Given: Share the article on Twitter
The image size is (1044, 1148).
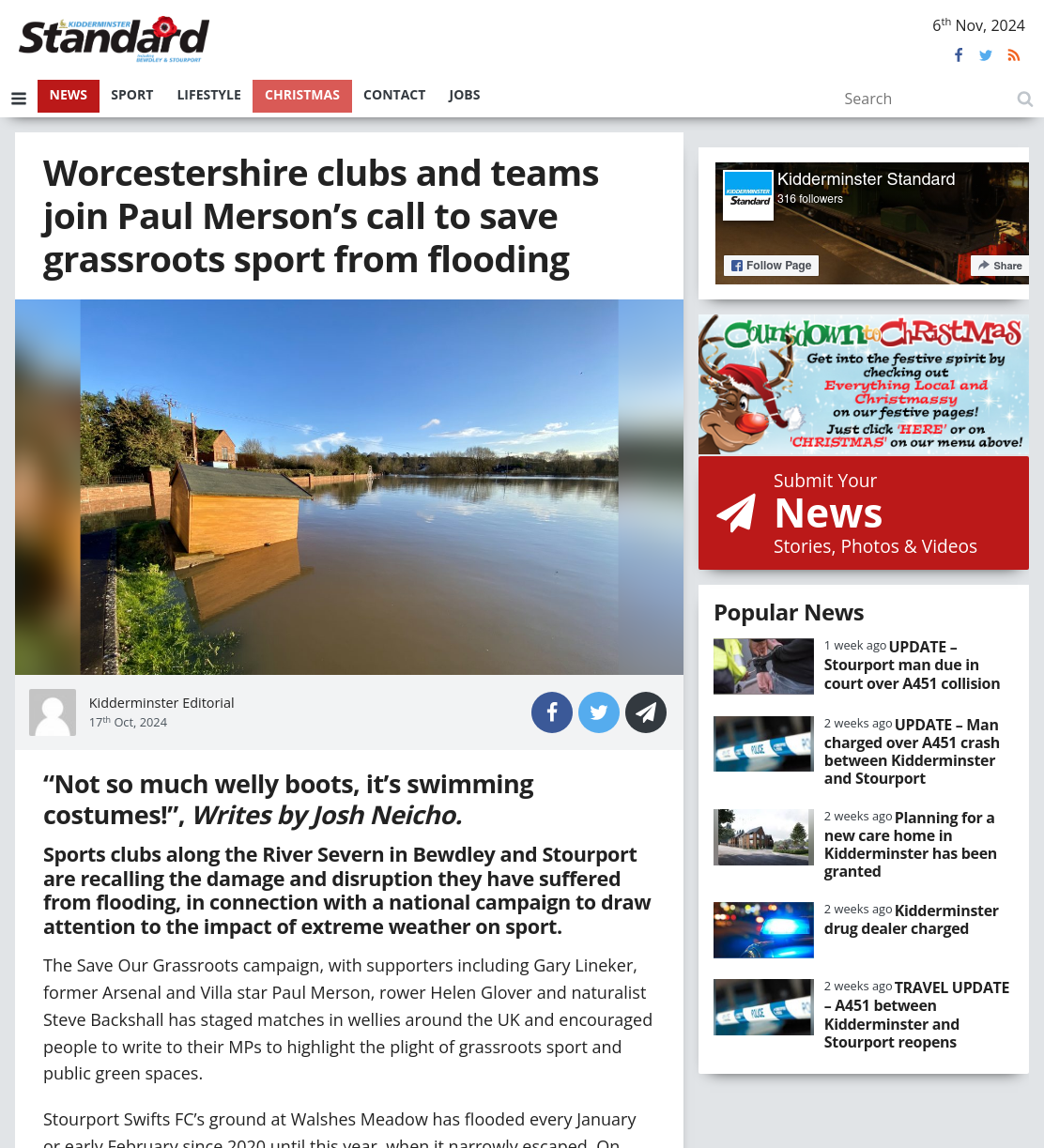Looking at the screenshot, I should 599,712.
